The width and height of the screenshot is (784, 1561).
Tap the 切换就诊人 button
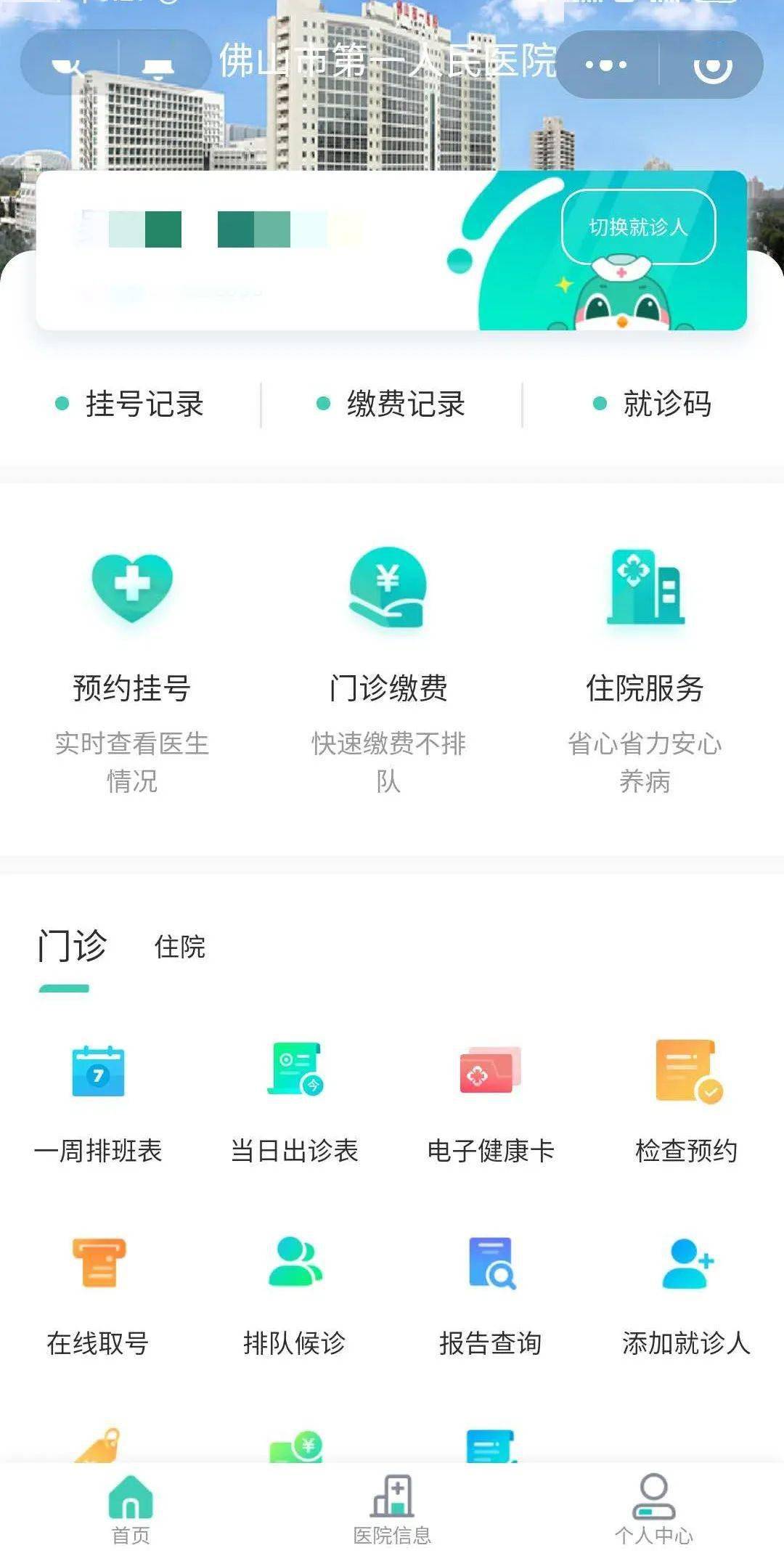638,227
